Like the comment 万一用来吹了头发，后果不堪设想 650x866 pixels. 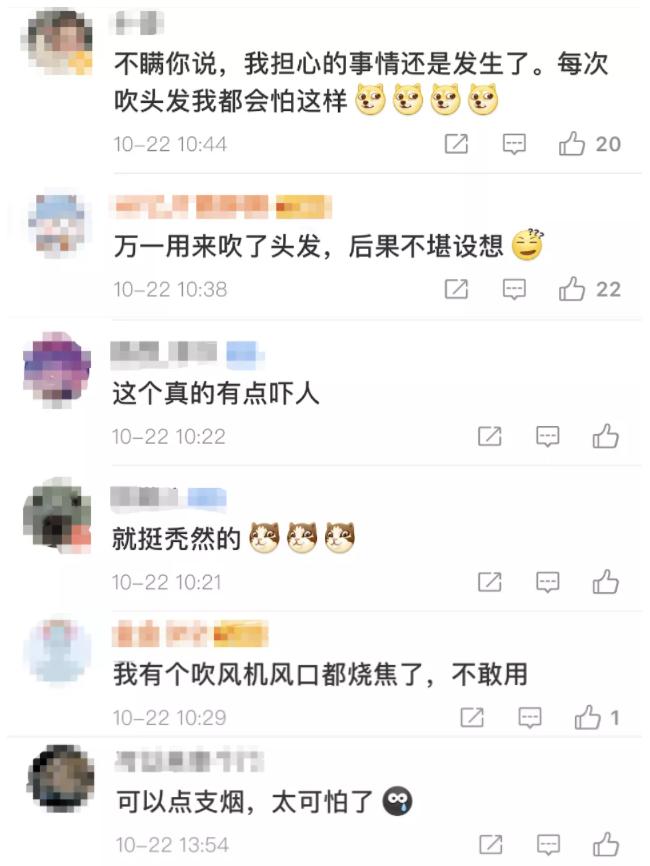click(x=573, y=290)
